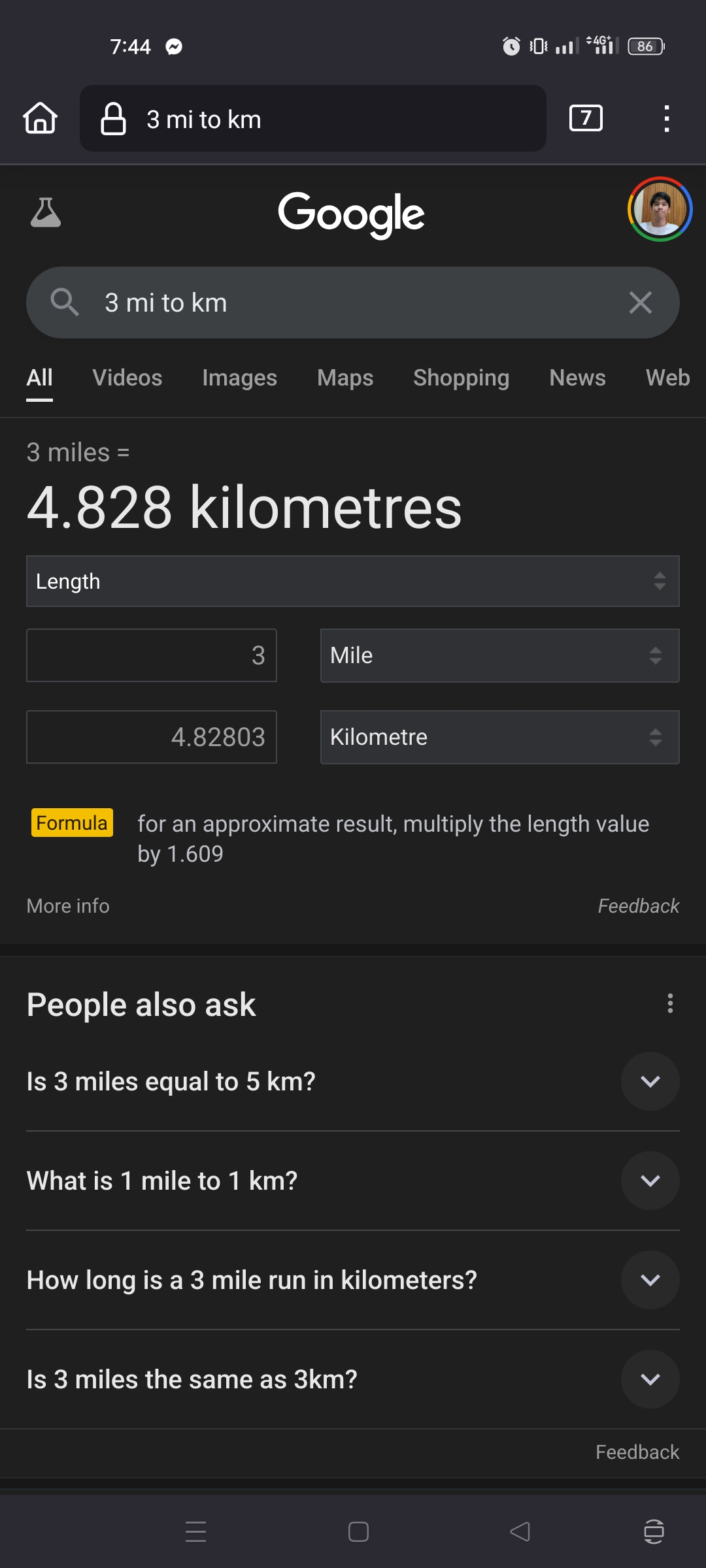Open People also ask options menu
The height and width of the screenshot is (1568, 706).
[x=670, y=1004]
